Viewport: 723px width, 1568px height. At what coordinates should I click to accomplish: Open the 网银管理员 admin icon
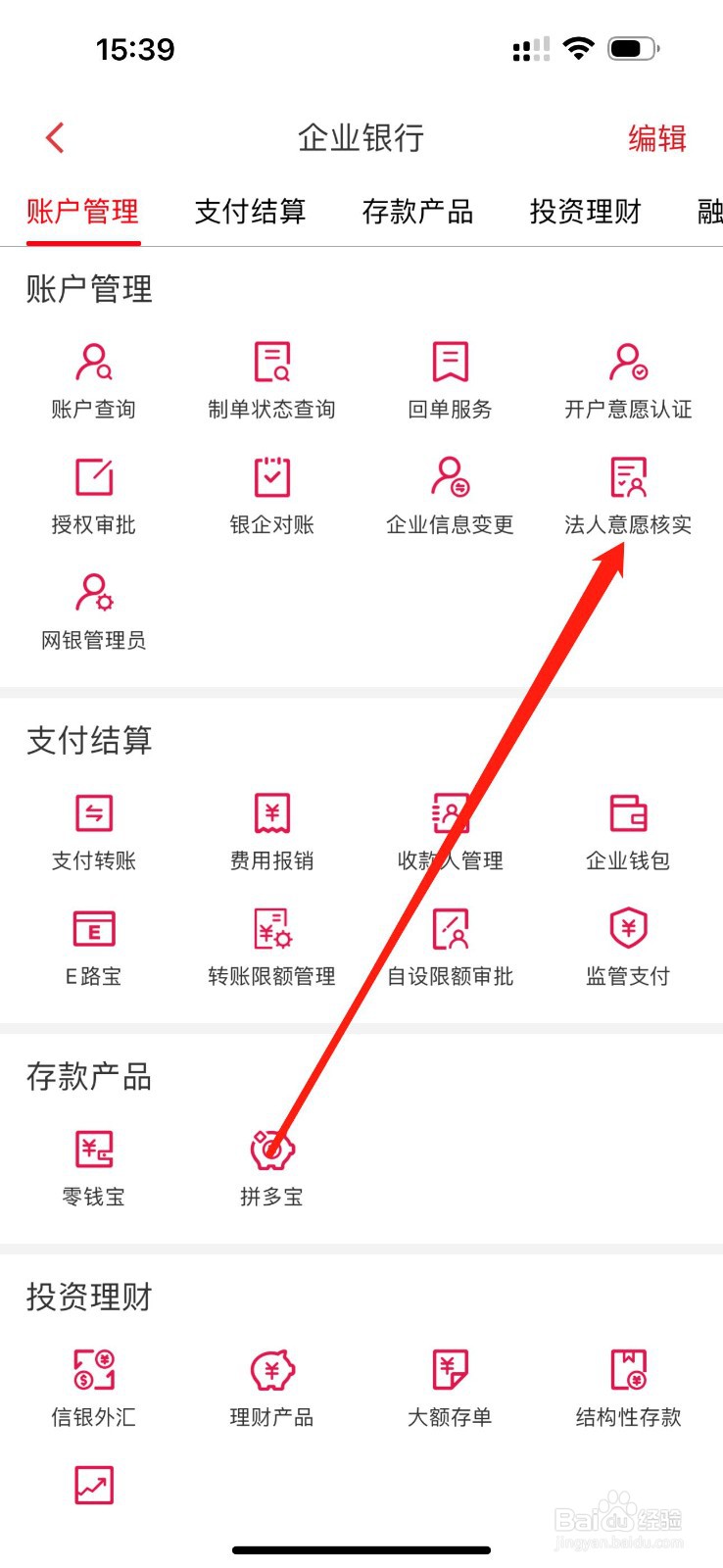[93, 594]
